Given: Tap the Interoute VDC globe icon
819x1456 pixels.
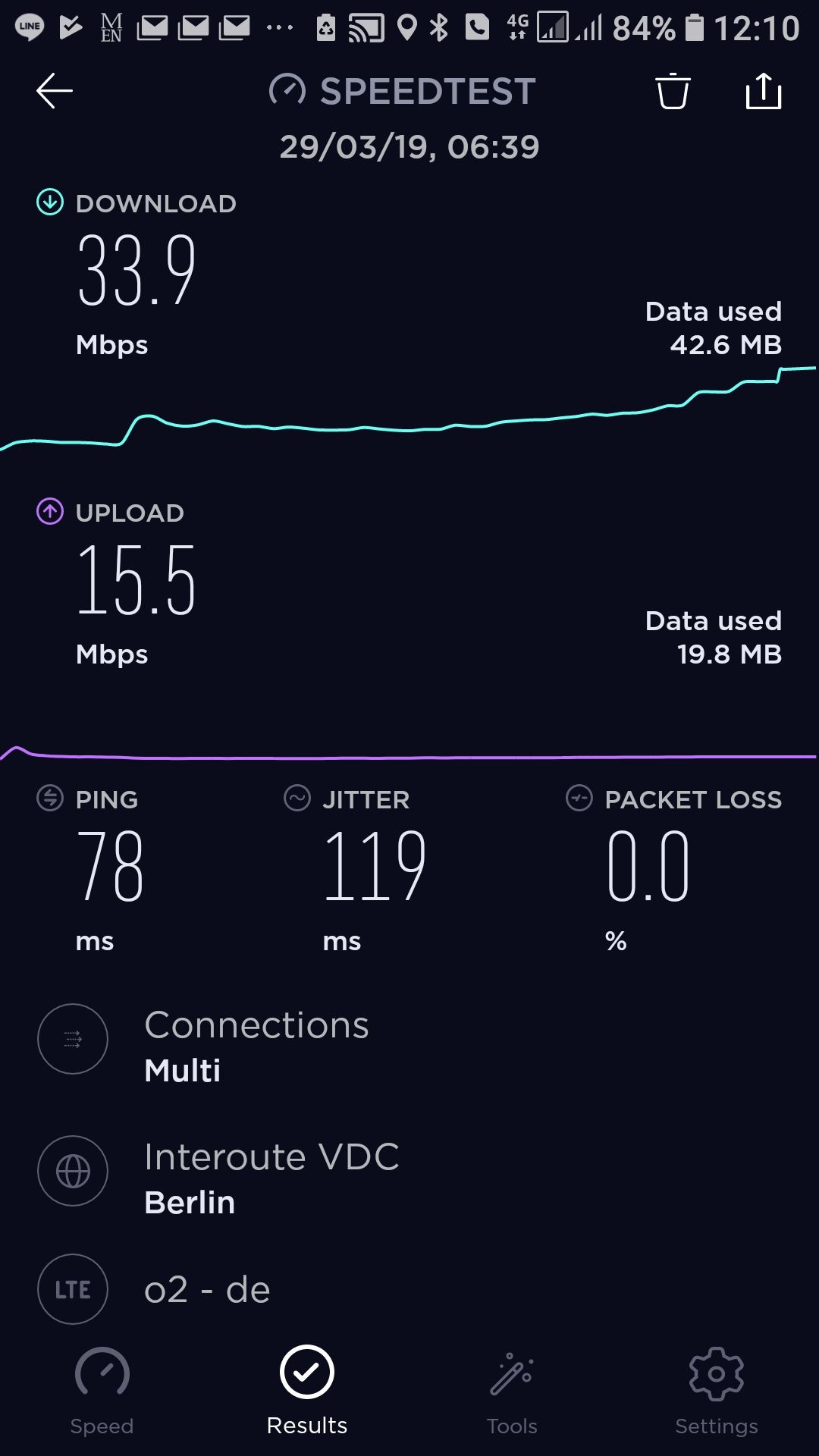Looking at the screenshot, I should pyautogui.click(x=73, y=1171).
